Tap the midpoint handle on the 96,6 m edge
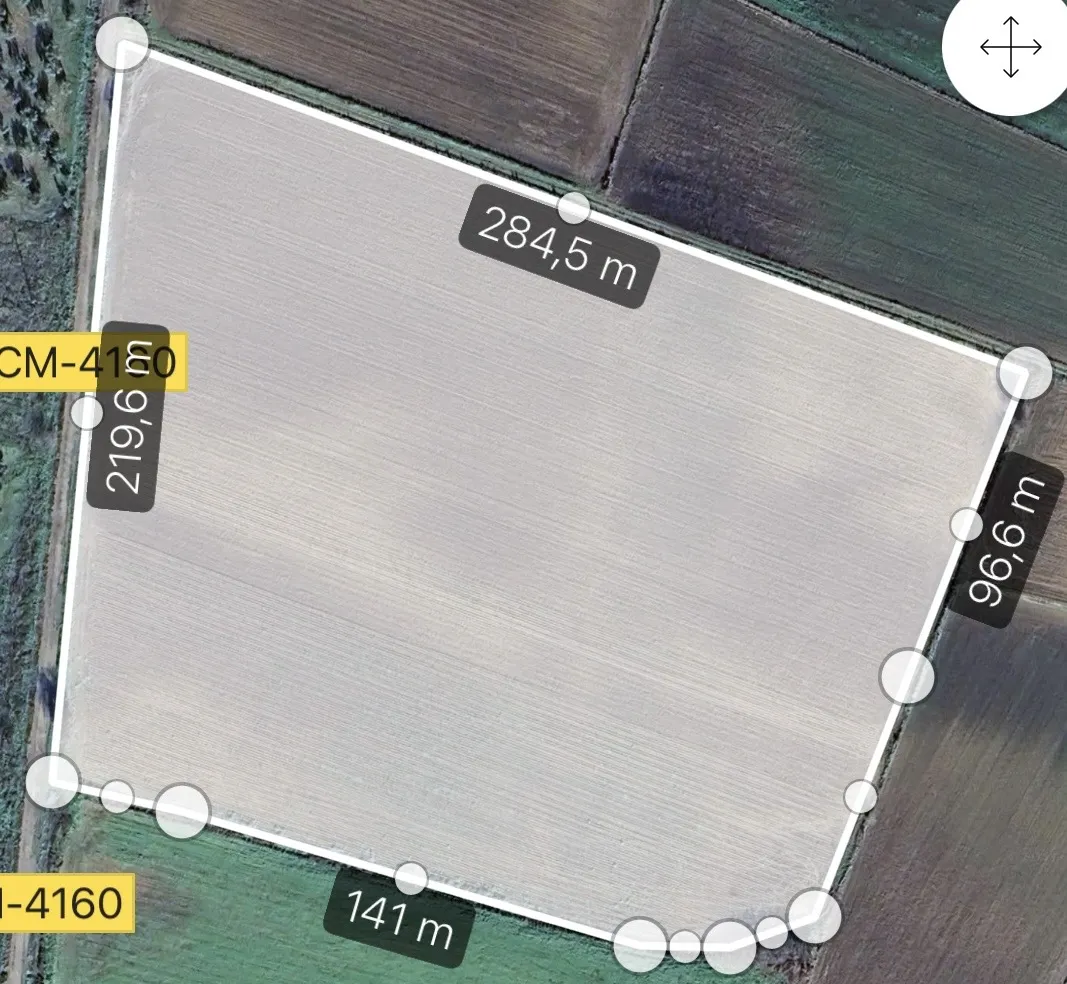Viewport: 1067px width, 984px height. pyautogui.click(x=966, y=524)
